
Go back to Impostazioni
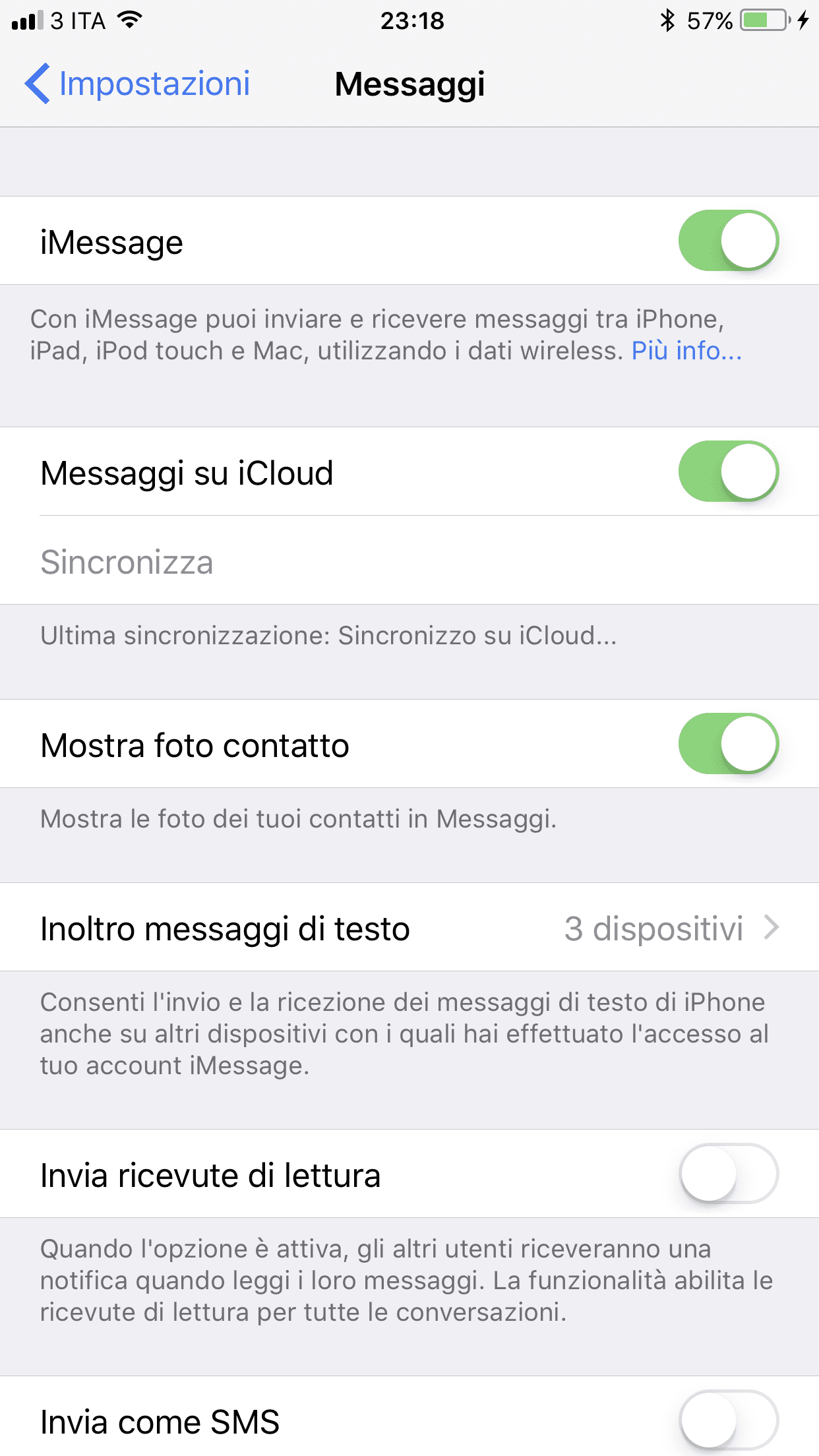coord(137,84)
